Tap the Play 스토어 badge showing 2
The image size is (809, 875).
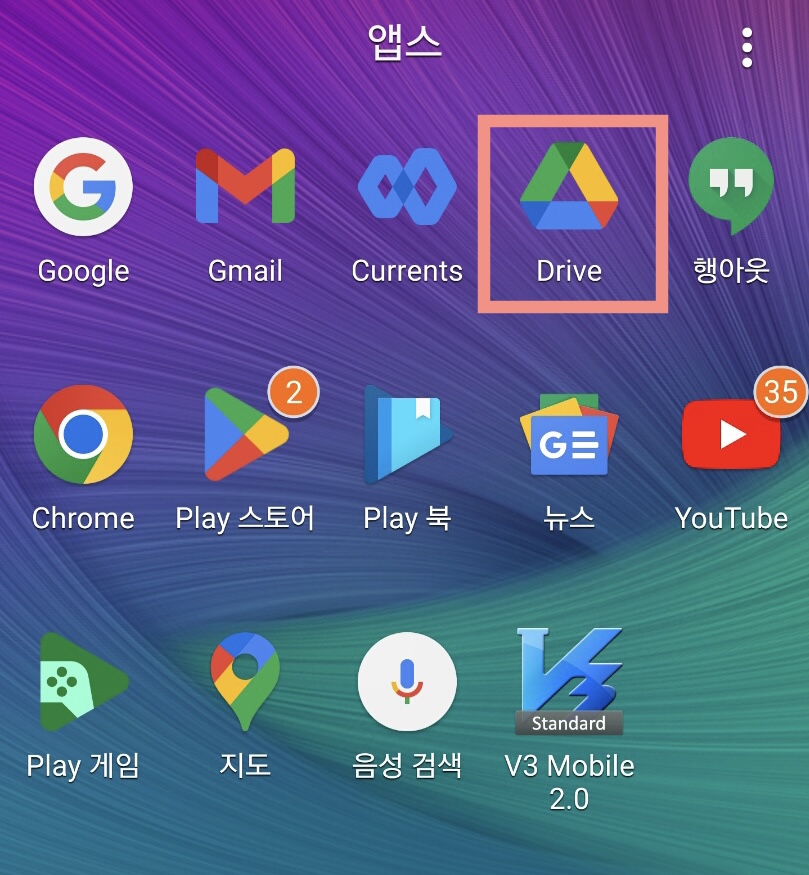(293, 392)
